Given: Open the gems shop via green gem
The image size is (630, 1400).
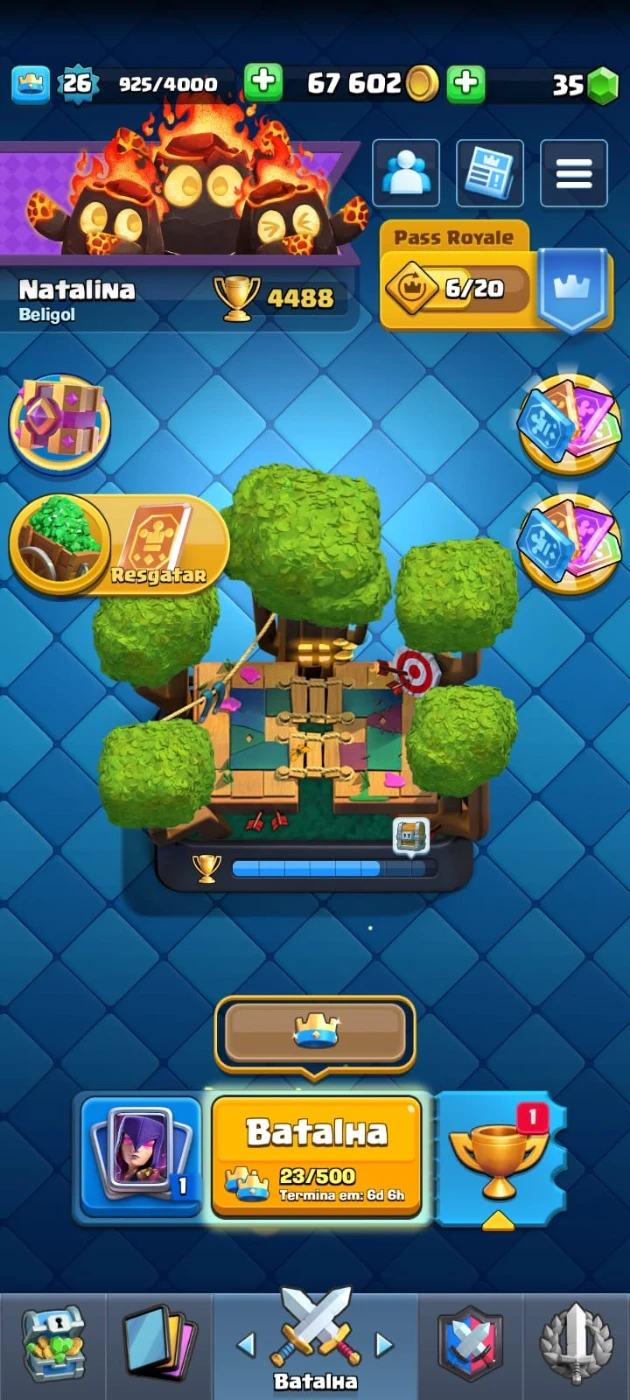Looking at the screenshot, I should click(602, 86).
